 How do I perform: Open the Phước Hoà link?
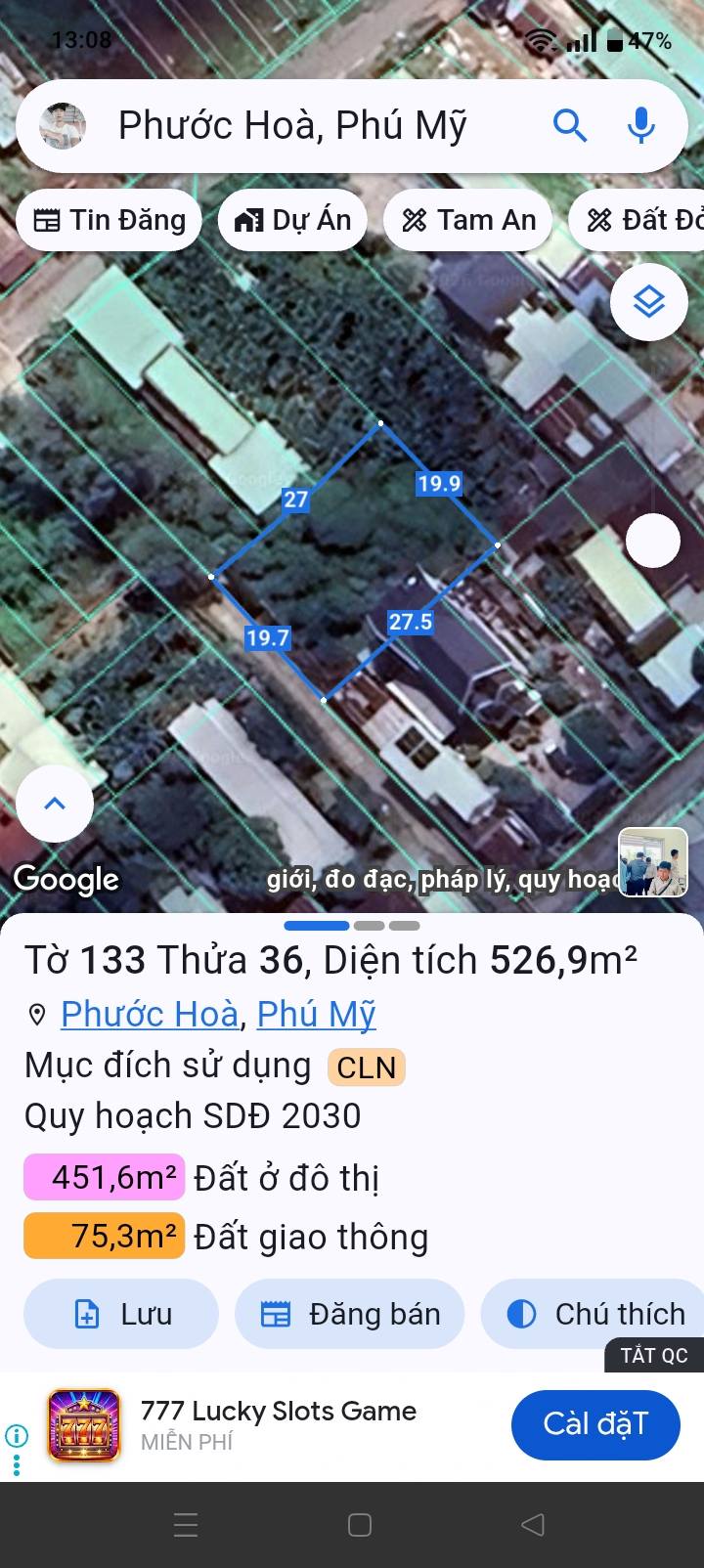pos(150,1014)
